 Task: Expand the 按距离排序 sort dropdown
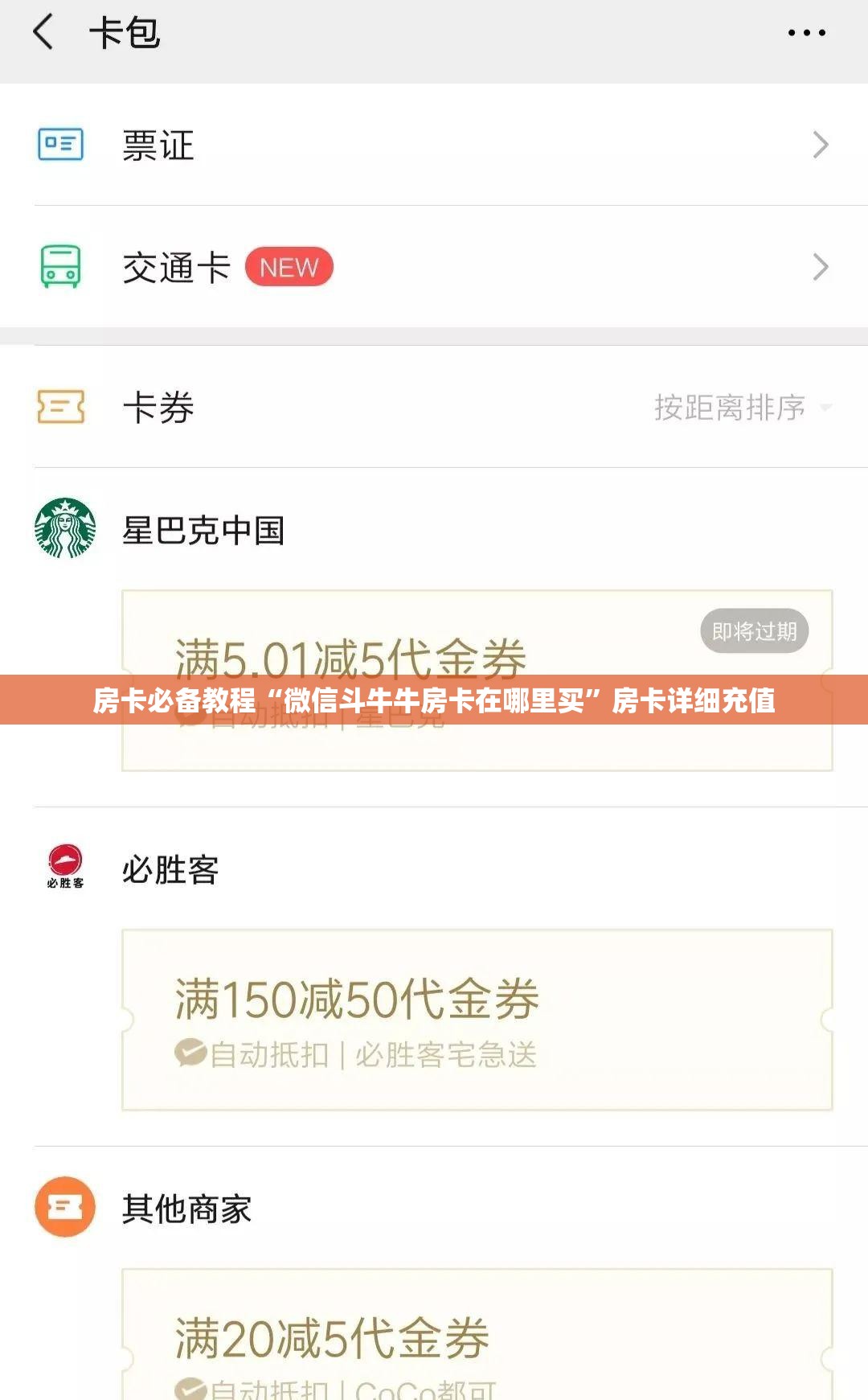pyautogui.click(x=739, y=408)
